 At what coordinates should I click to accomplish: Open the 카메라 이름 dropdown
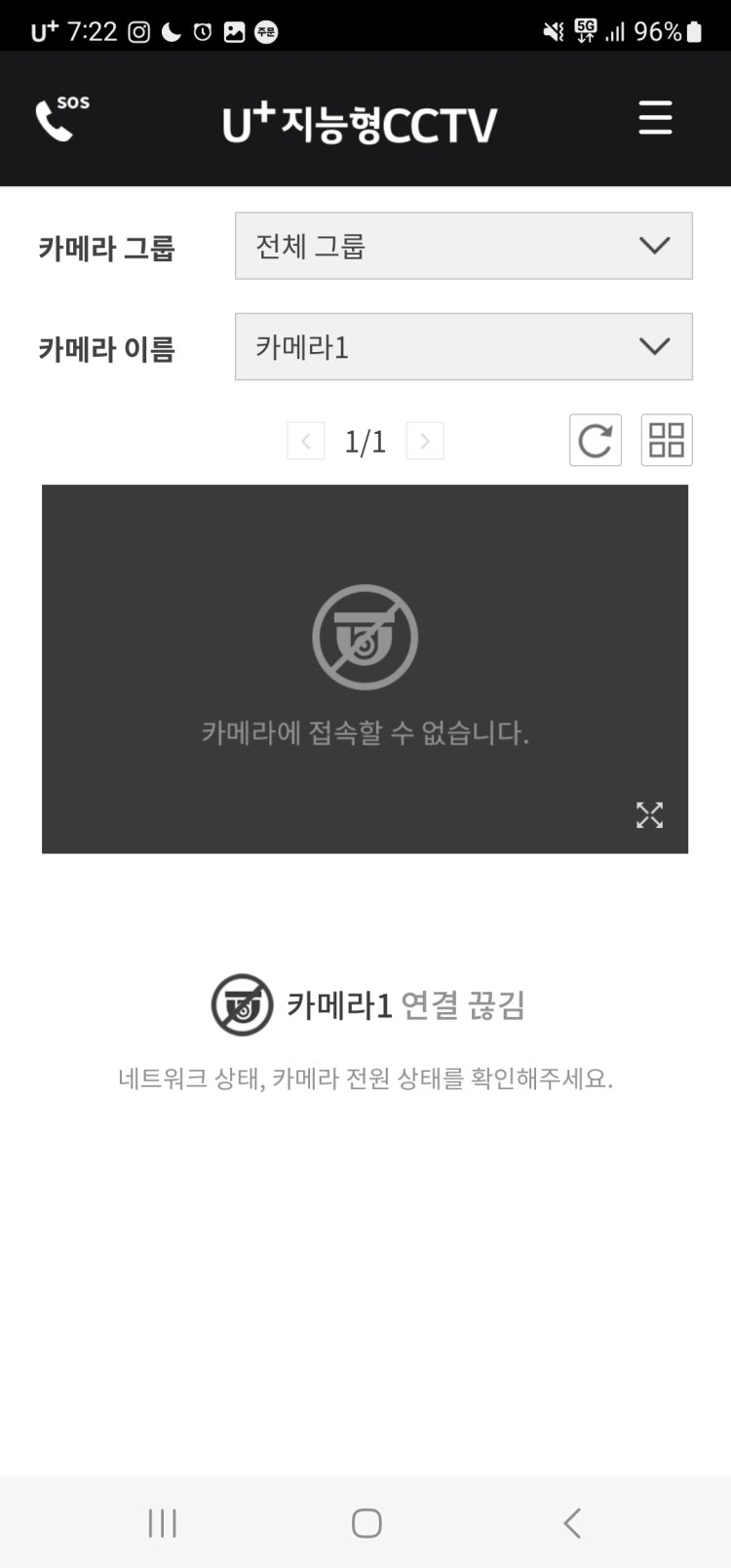click(x=463, y=346)
